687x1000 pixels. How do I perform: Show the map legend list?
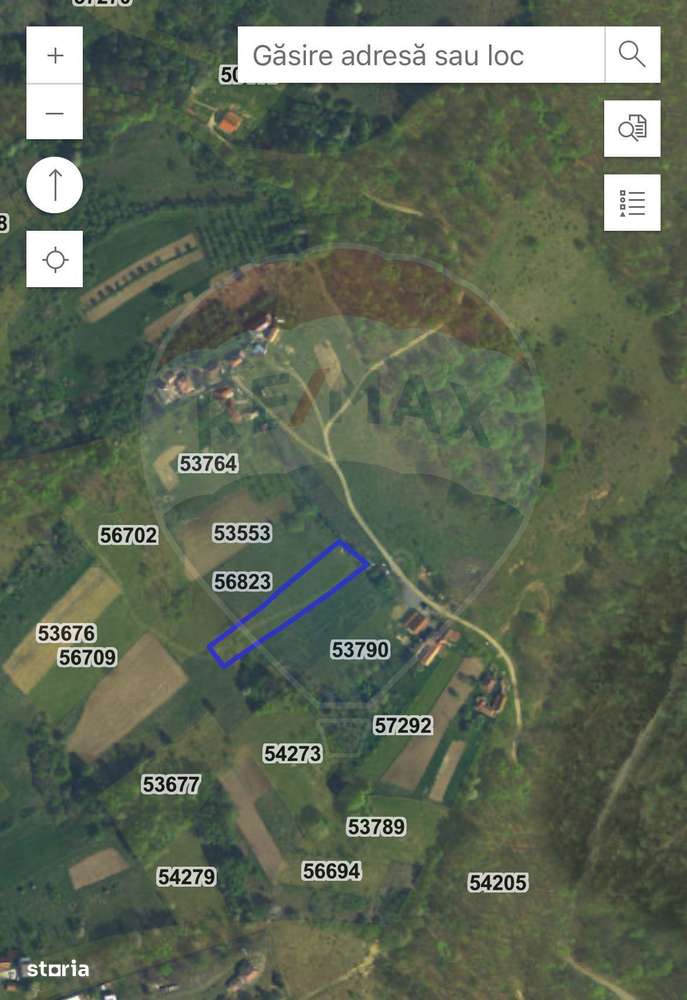point(632,203)
